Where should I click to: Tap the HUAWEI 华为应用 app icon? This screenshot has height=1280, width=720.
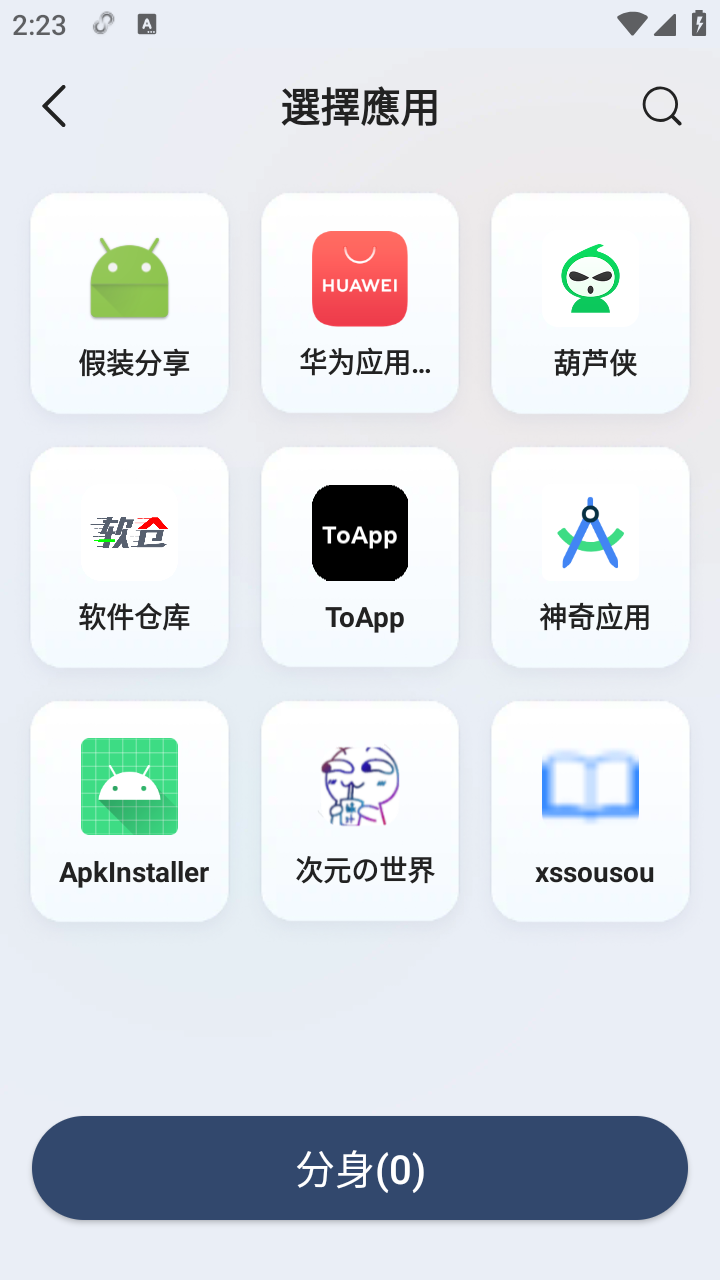click(x=359, y=279)
